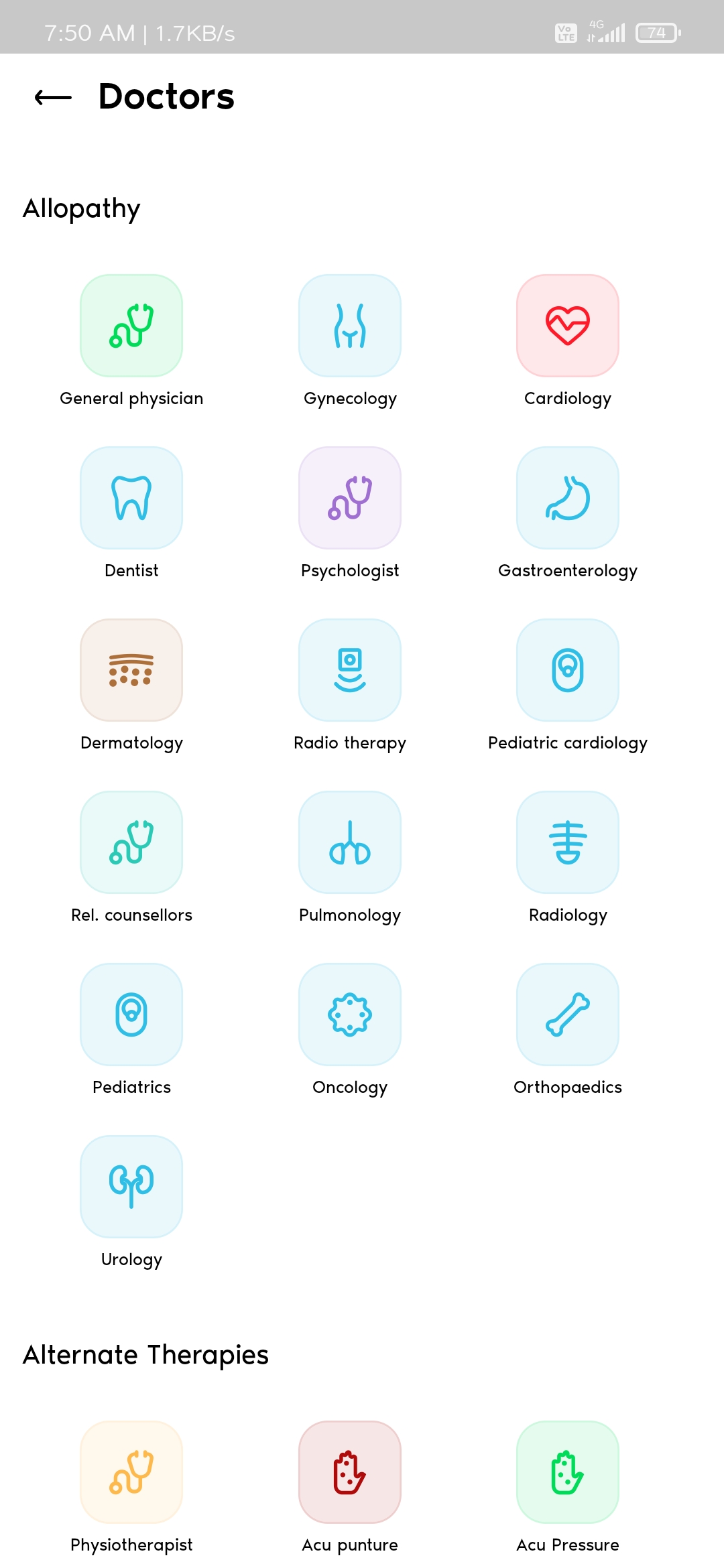724x1568 pixels.
Task: Open the Urology kidneys icon
Action: click(131, 1187)
